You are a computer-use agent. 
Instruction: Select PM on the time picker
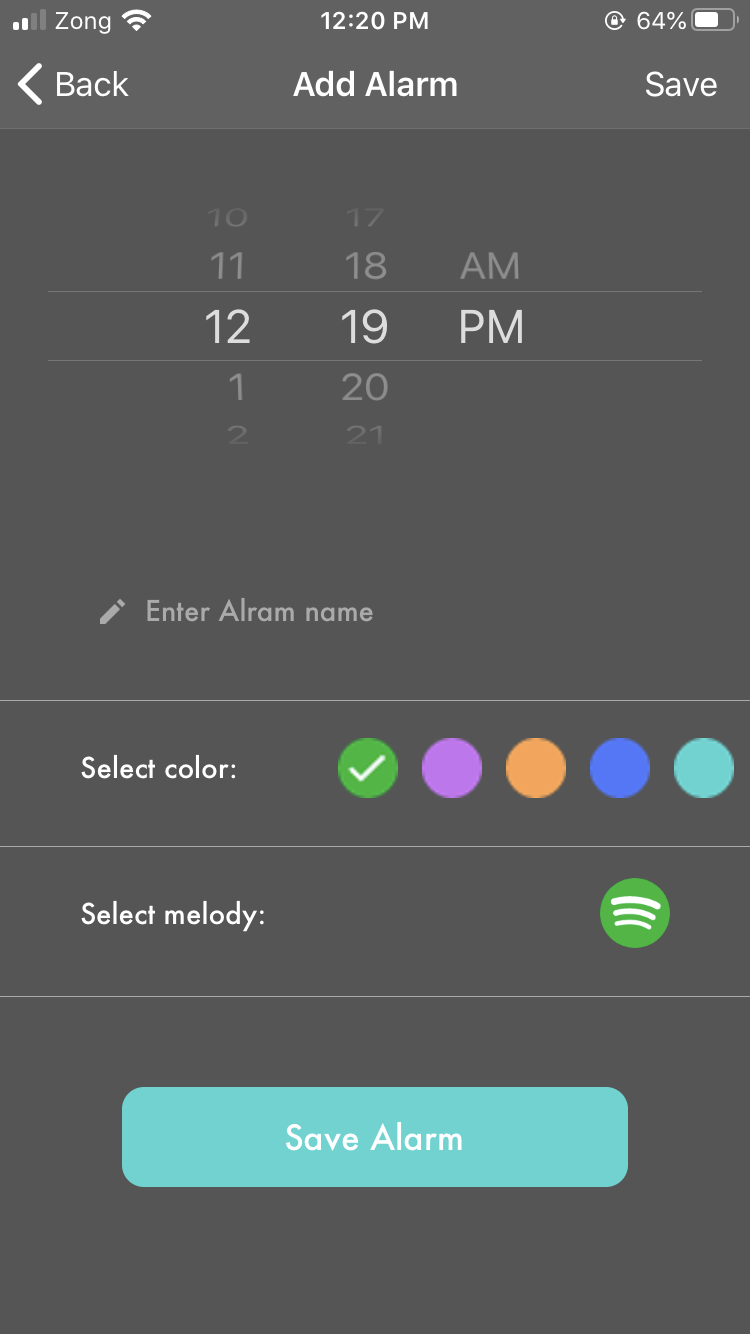[491, 327]
